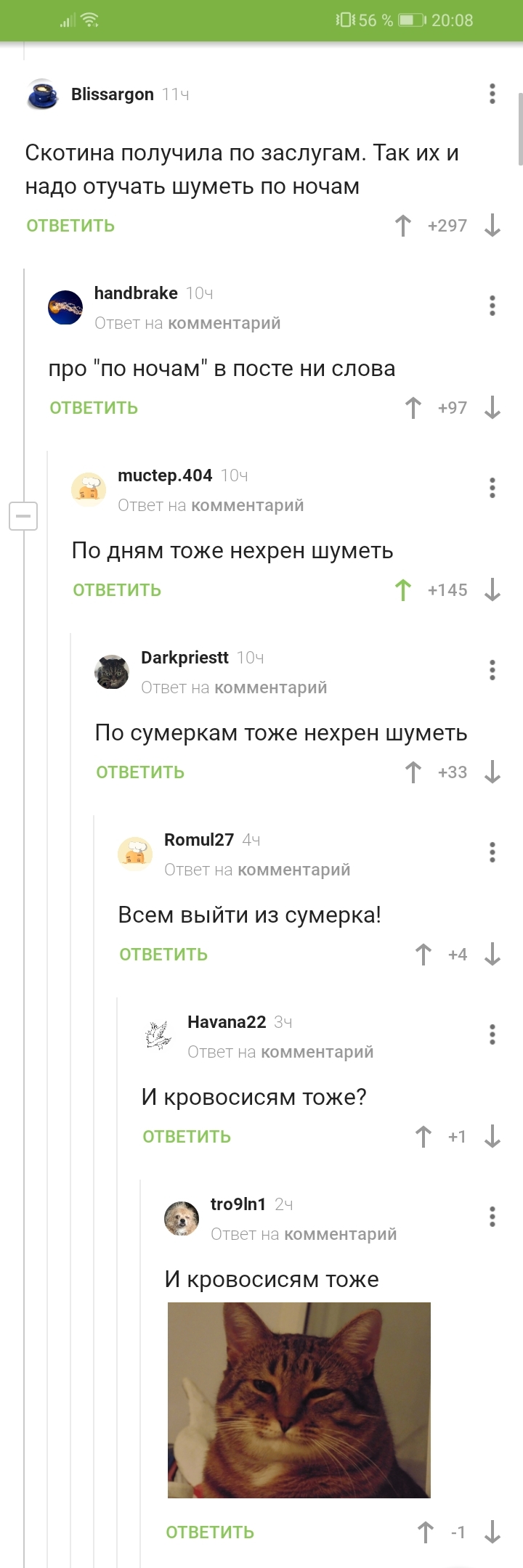This screenshot has height=1568, width=523.
Task: Upvote handbrake's comment
Action: point(413,408)
